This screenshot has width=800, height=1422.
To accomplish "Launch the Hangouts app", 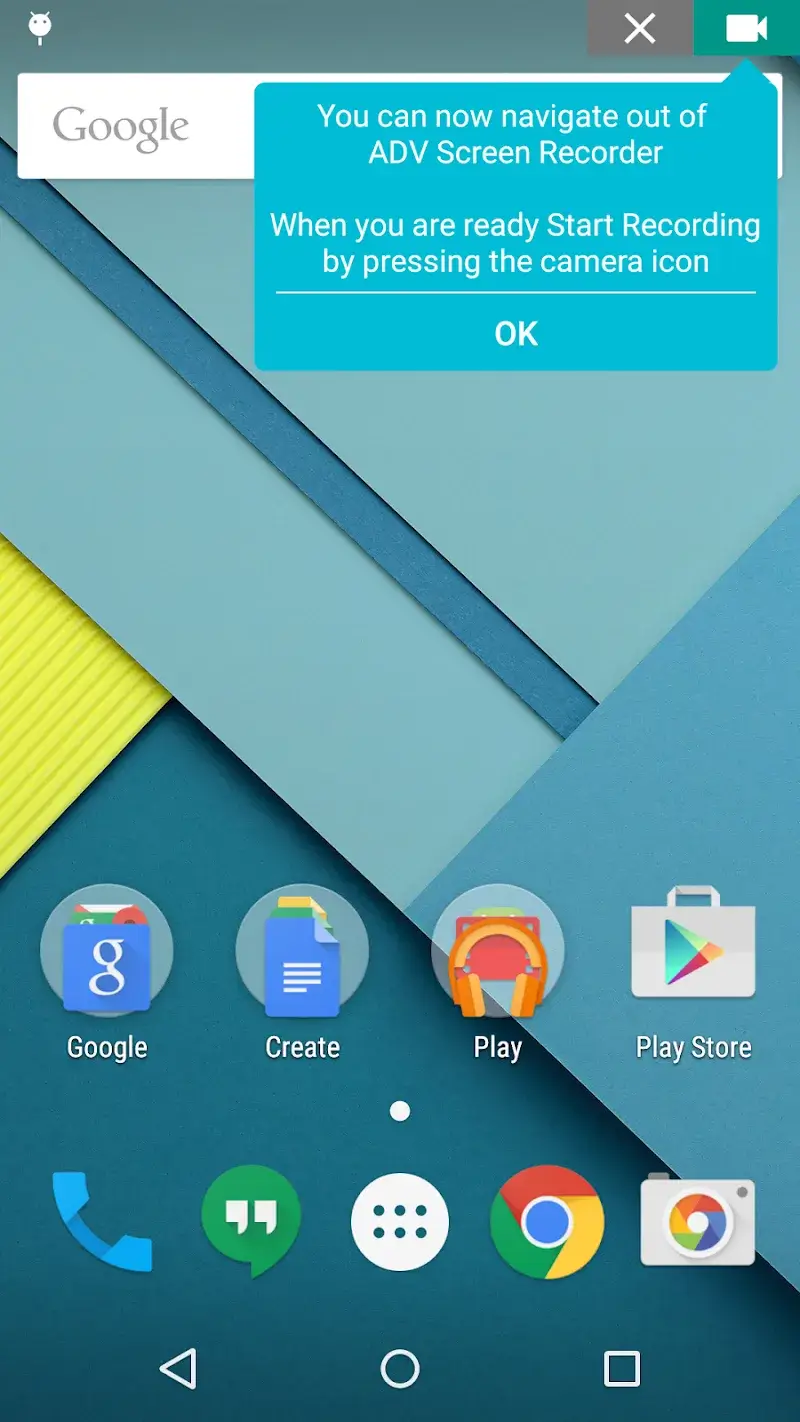I will tap(251, 1221).
